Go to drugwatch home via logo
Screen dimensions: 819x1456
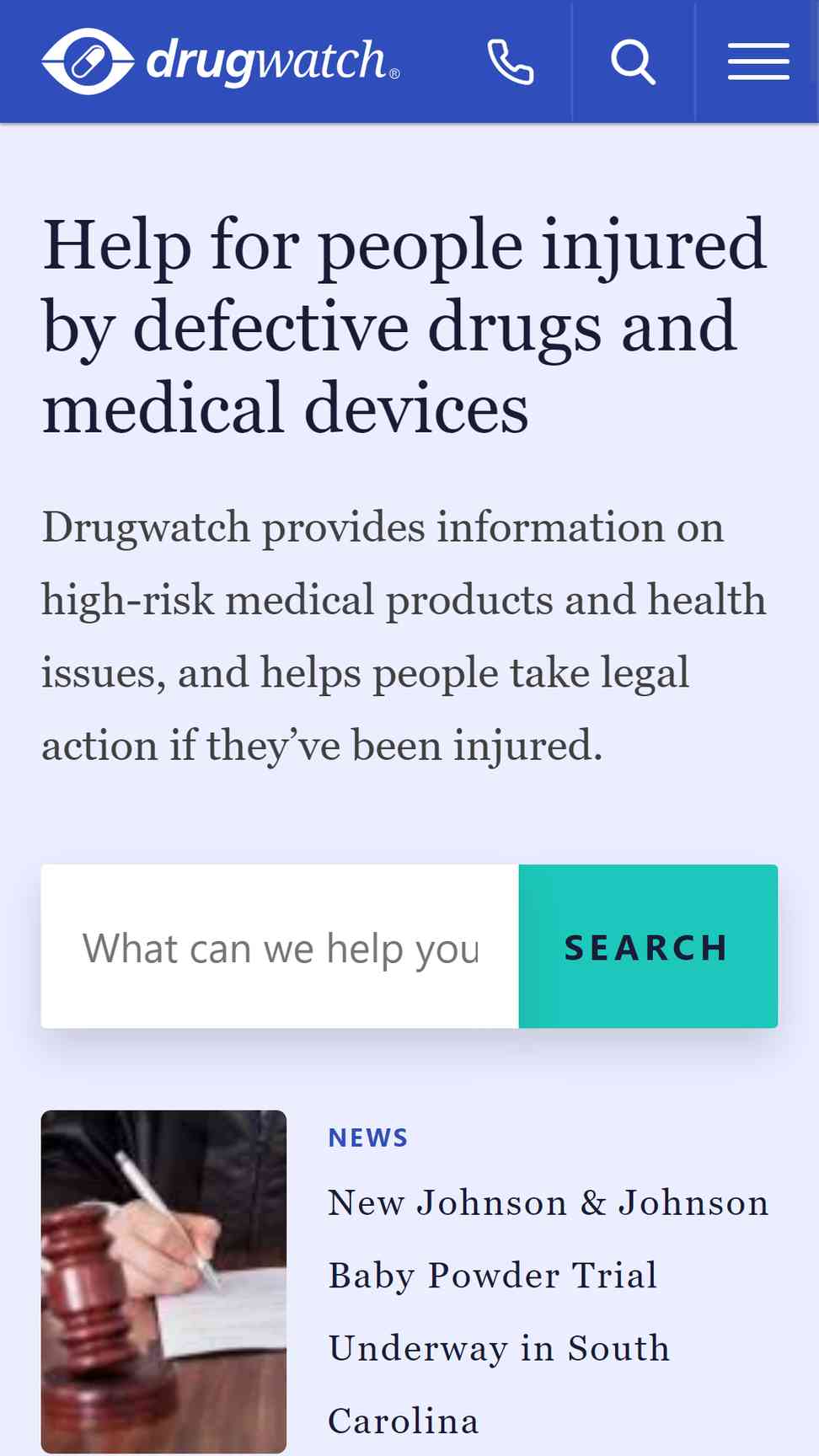coord(221,62)
